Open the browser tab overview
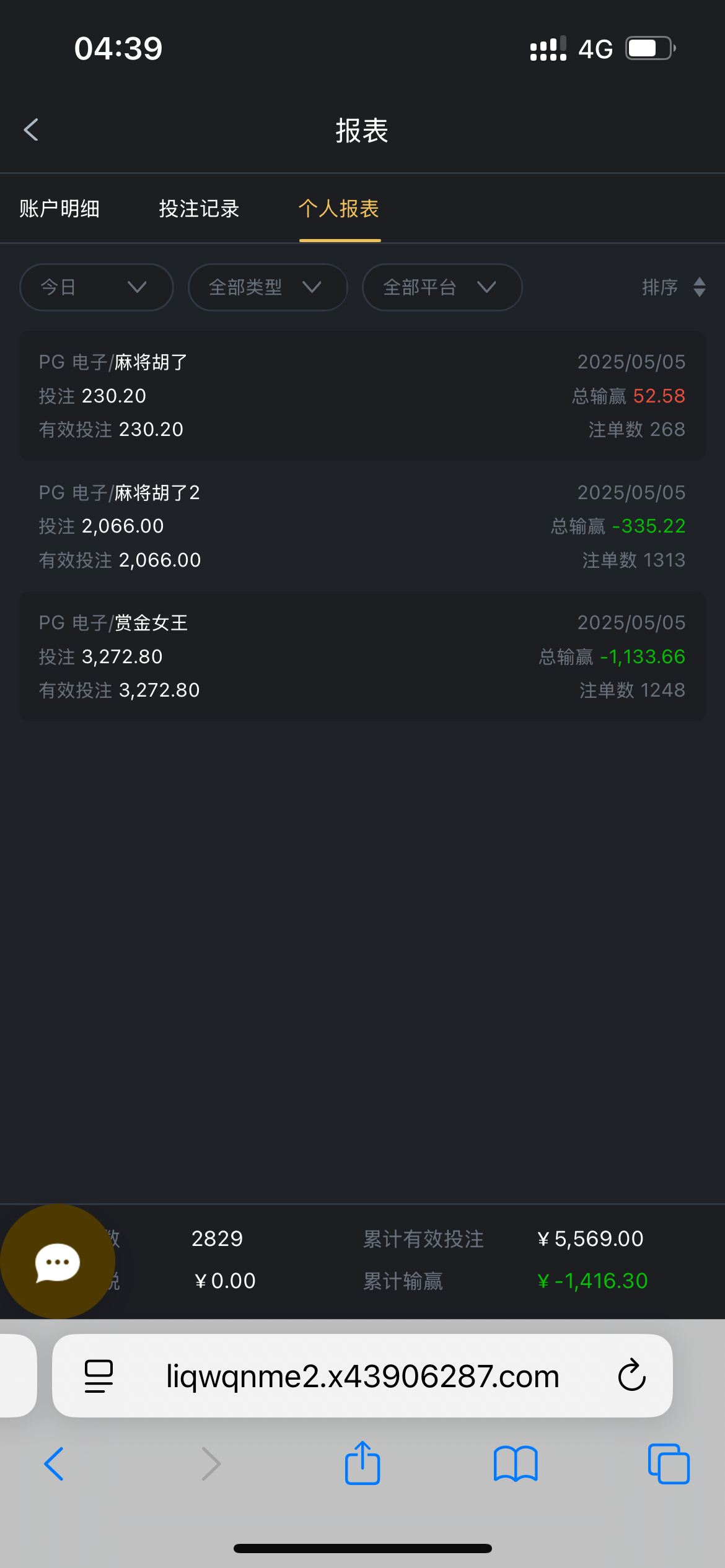Viewport: 725px width, 1568px height. tap(669, 1464)
